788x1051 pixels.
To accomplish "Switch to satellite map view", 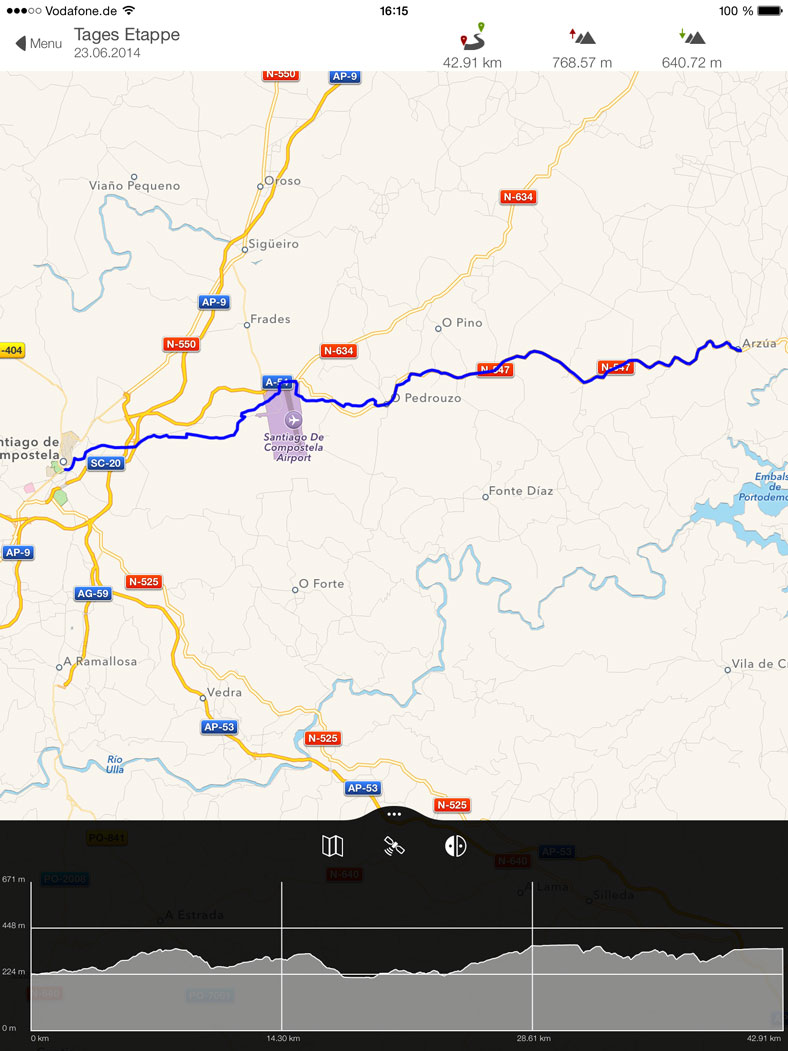I will (x=394, y=846).
